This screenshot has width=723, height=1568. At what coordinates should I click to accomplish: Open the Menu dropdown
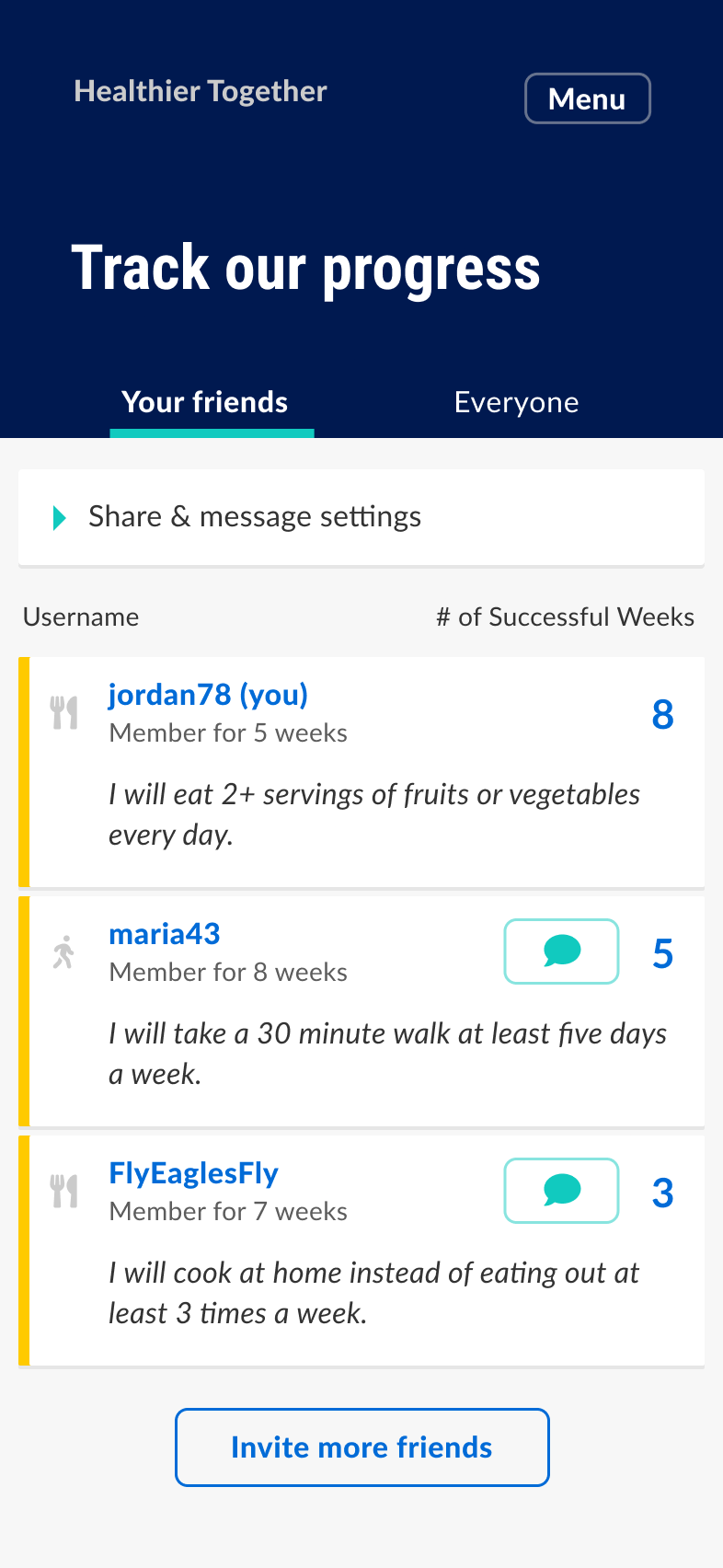[x=587, y=98]
